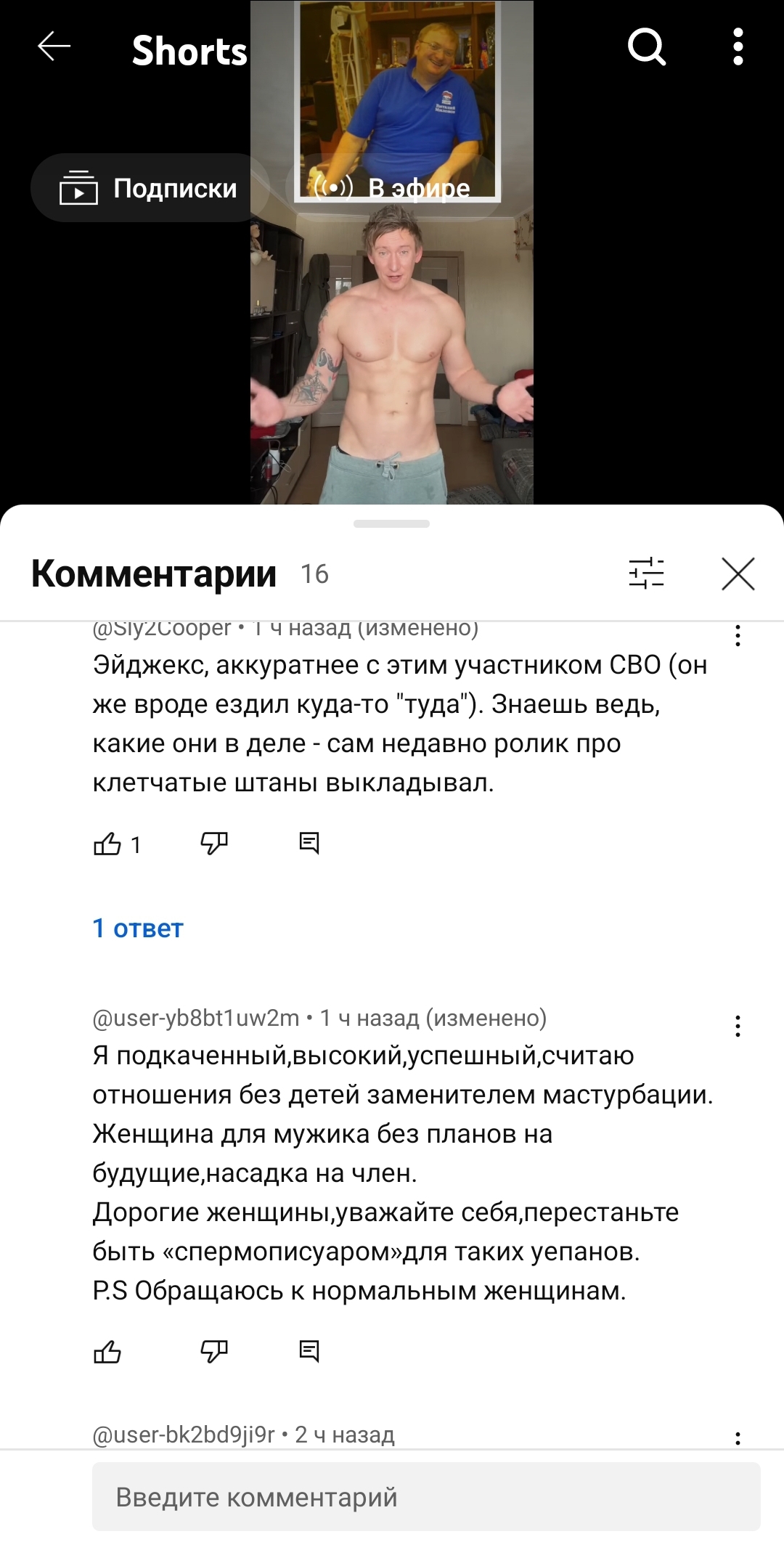Image resolution: width=784 pixels, height=1542 pixels.
Task: Reply to @Sly2Cooper's comment
Action: 309,844
